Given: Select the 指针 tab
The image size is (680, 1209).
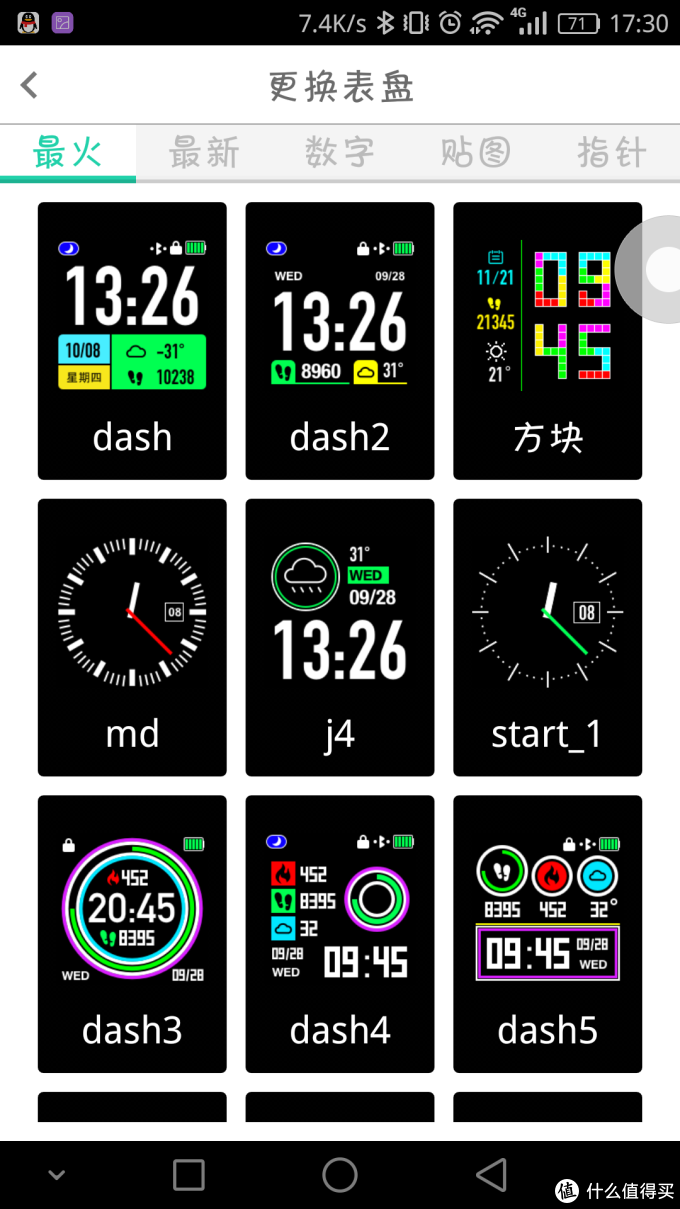Looking at the screenshot, I should pos(612,152).
